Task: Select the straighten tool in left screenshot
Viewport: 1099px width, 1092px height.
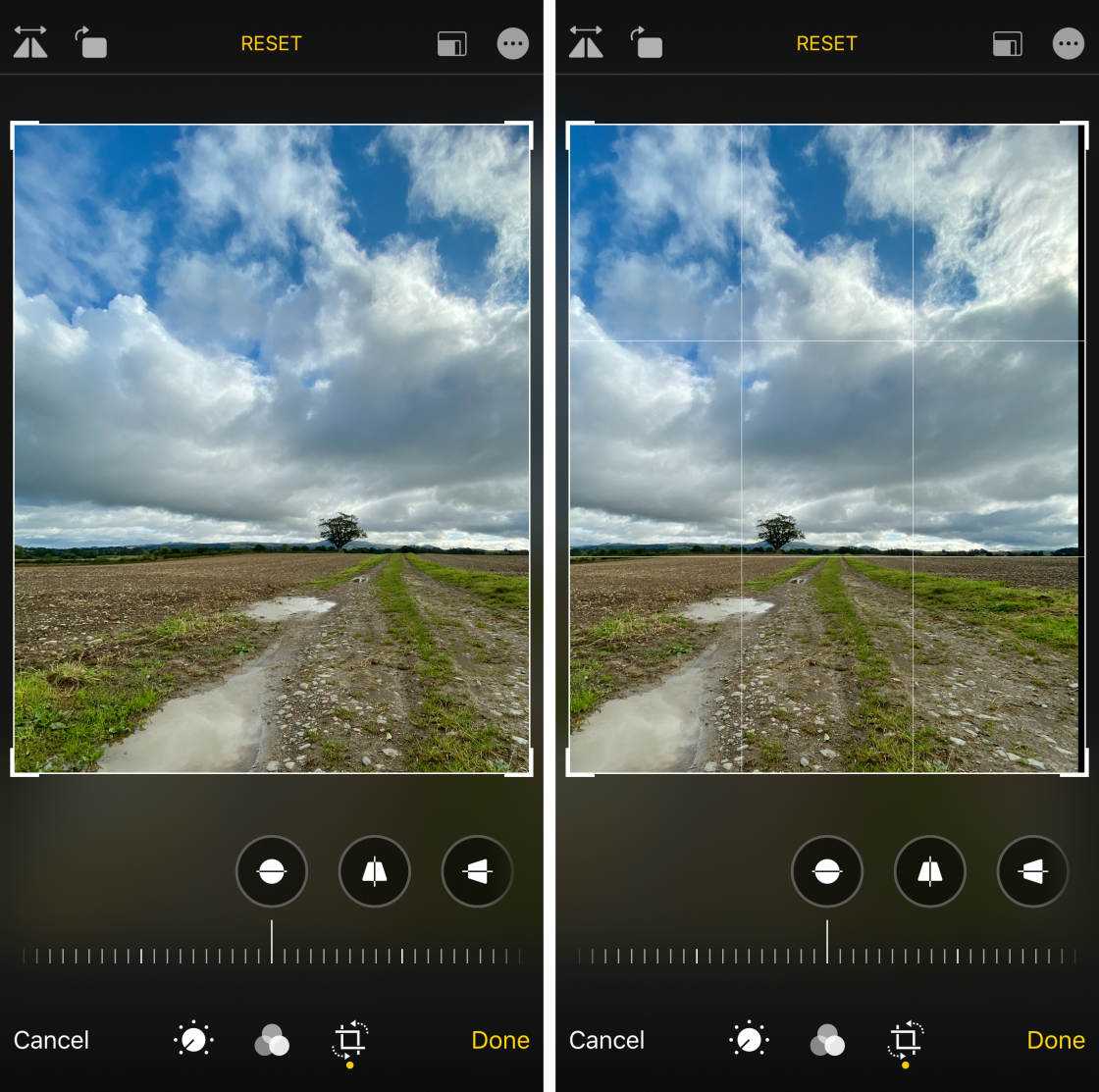Action: click(272, 871)
